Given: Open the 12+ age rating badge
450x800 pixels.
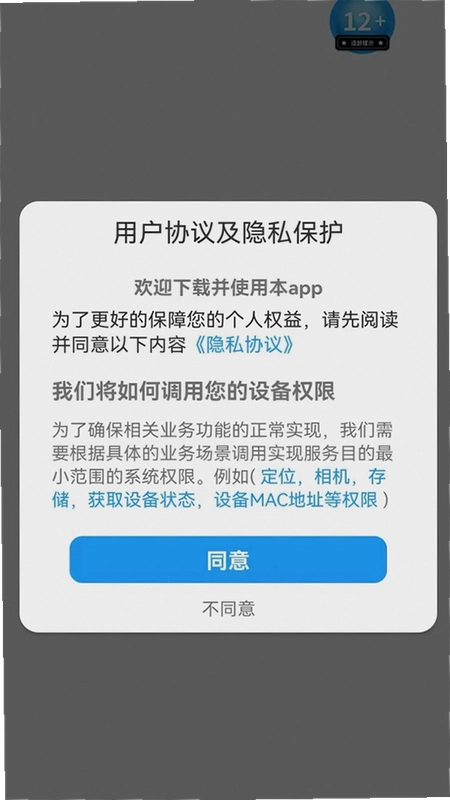Looking at the screenshot, I should (362, 24).
